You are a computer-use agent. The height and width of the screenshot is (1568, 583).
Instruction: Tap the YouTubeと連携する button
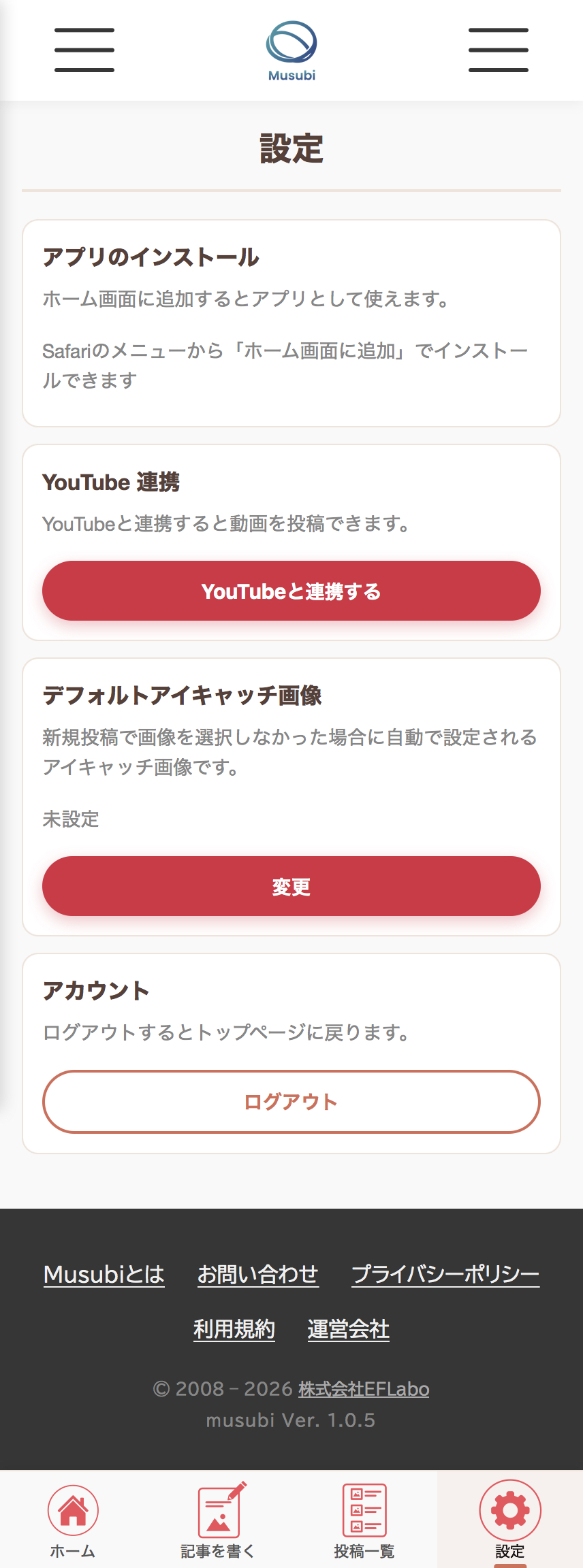pos(291,591)
